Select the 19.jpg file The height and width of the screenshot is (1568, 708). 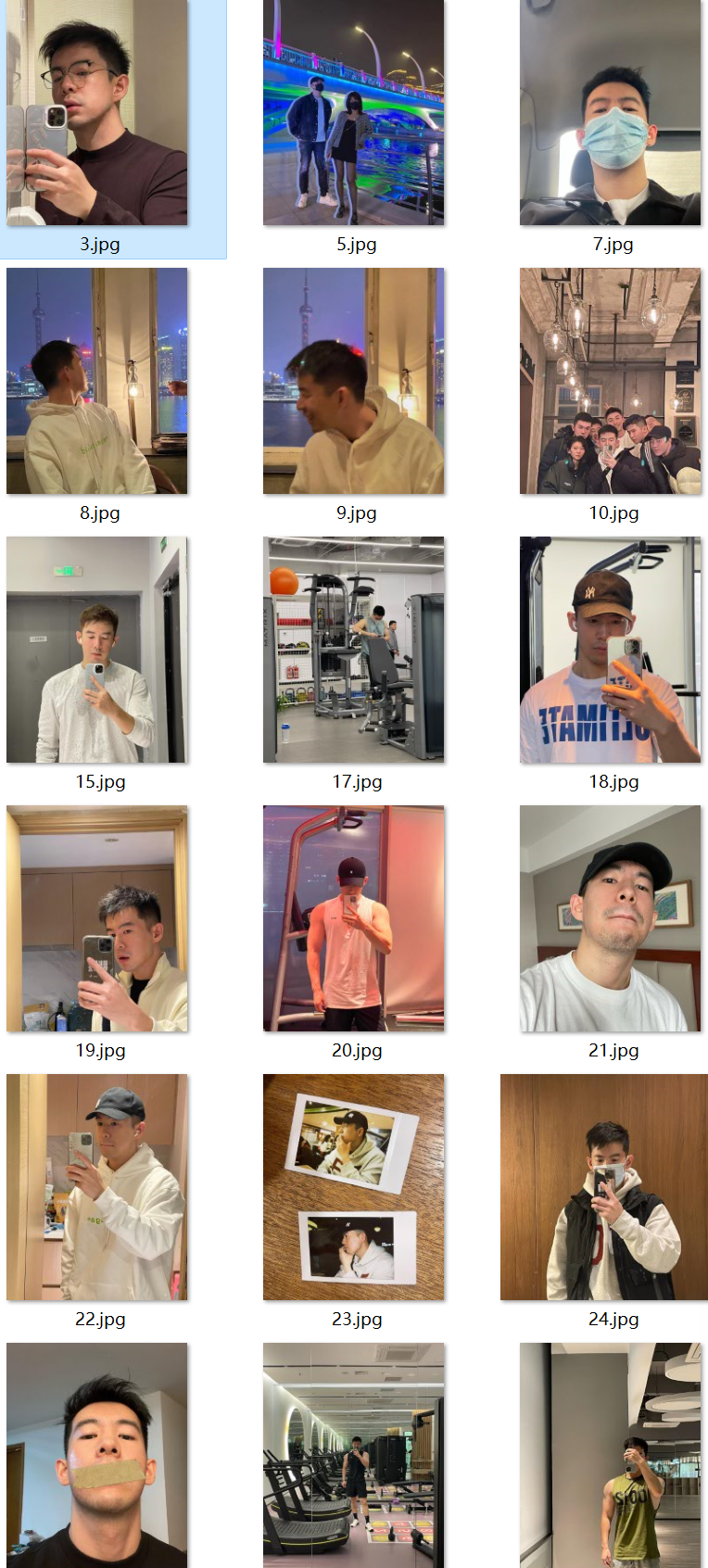pos(97,918)
